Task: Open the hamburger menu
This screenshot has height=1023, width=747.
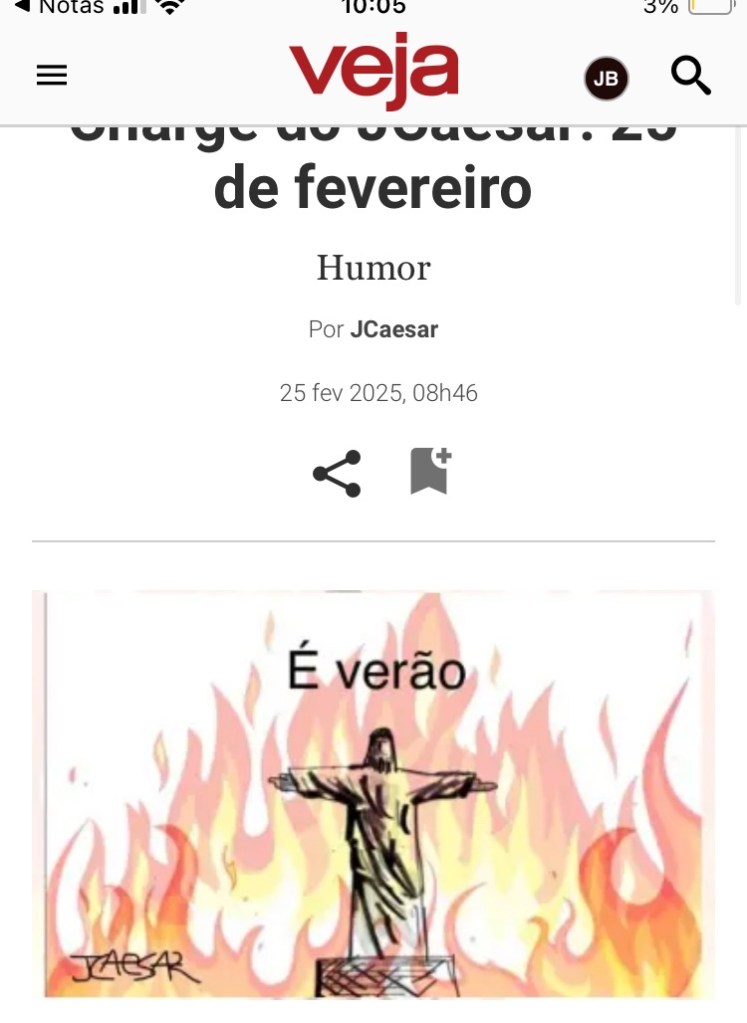Action: pyautogui.click(x=51, y=76)
